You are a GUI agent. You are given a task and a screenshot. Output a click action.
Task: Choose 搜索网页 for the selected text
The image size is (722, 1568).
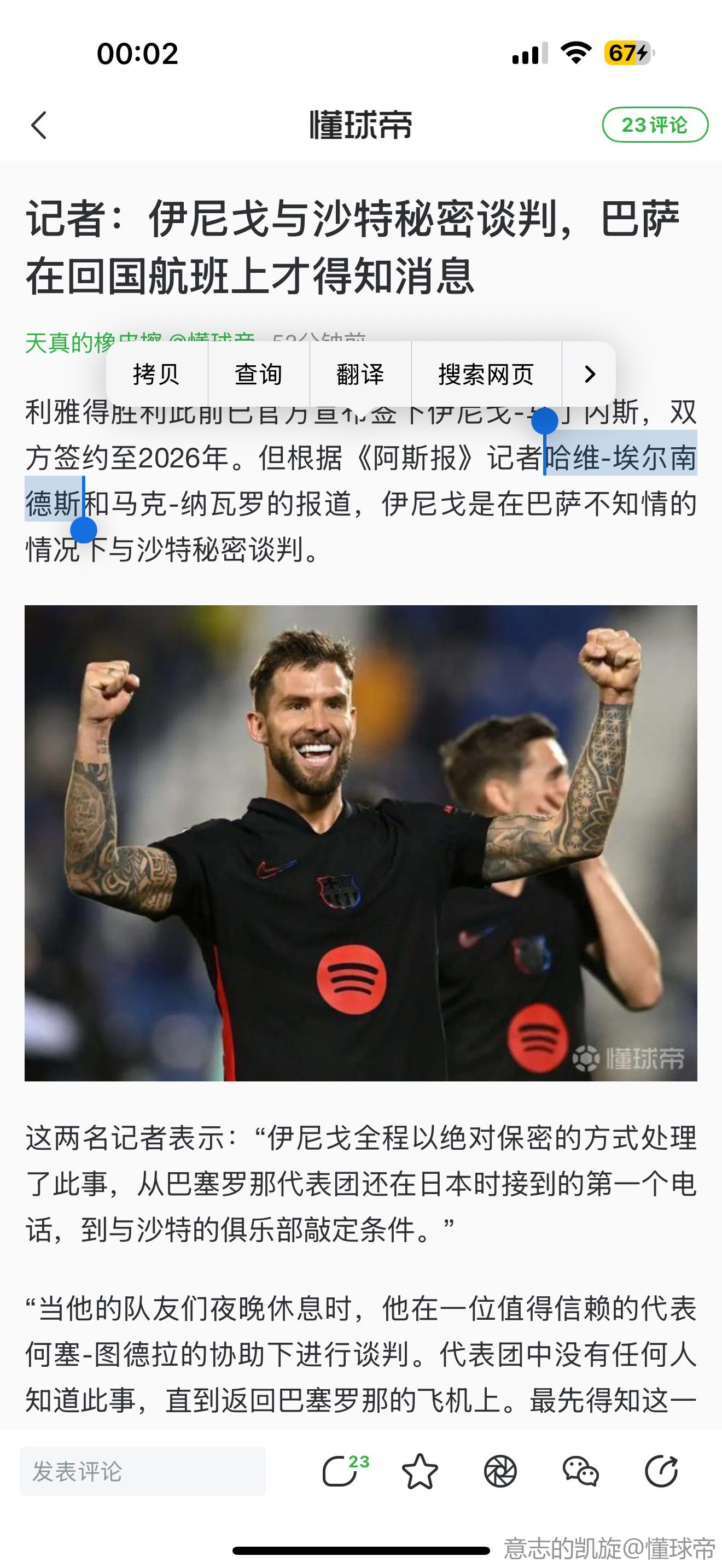[486, 374]
